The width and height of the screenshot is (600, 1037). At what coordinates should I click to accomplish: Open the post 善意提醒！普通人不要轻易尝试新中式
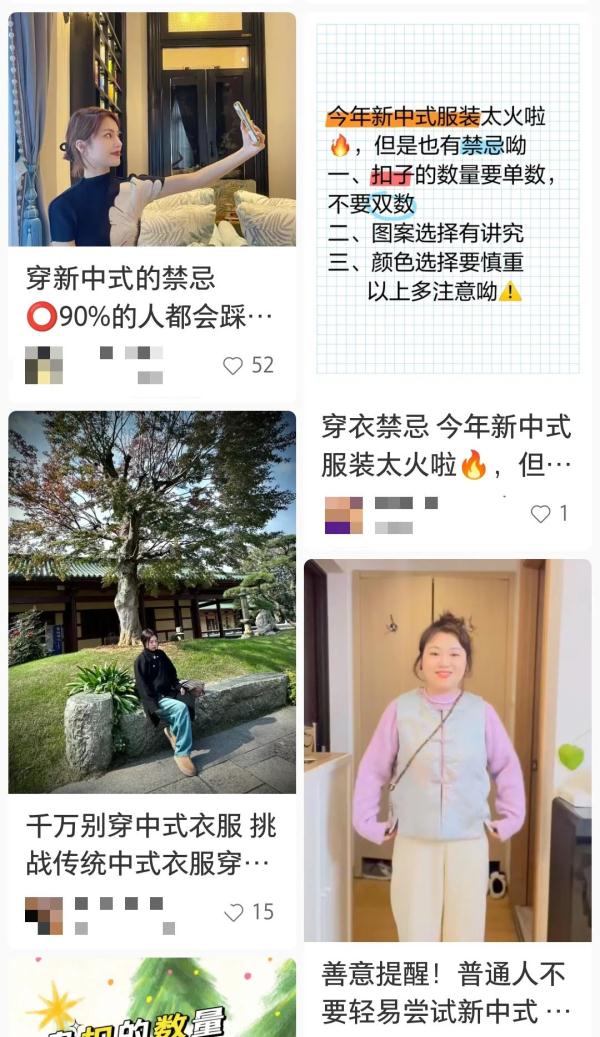pos(447,750)
